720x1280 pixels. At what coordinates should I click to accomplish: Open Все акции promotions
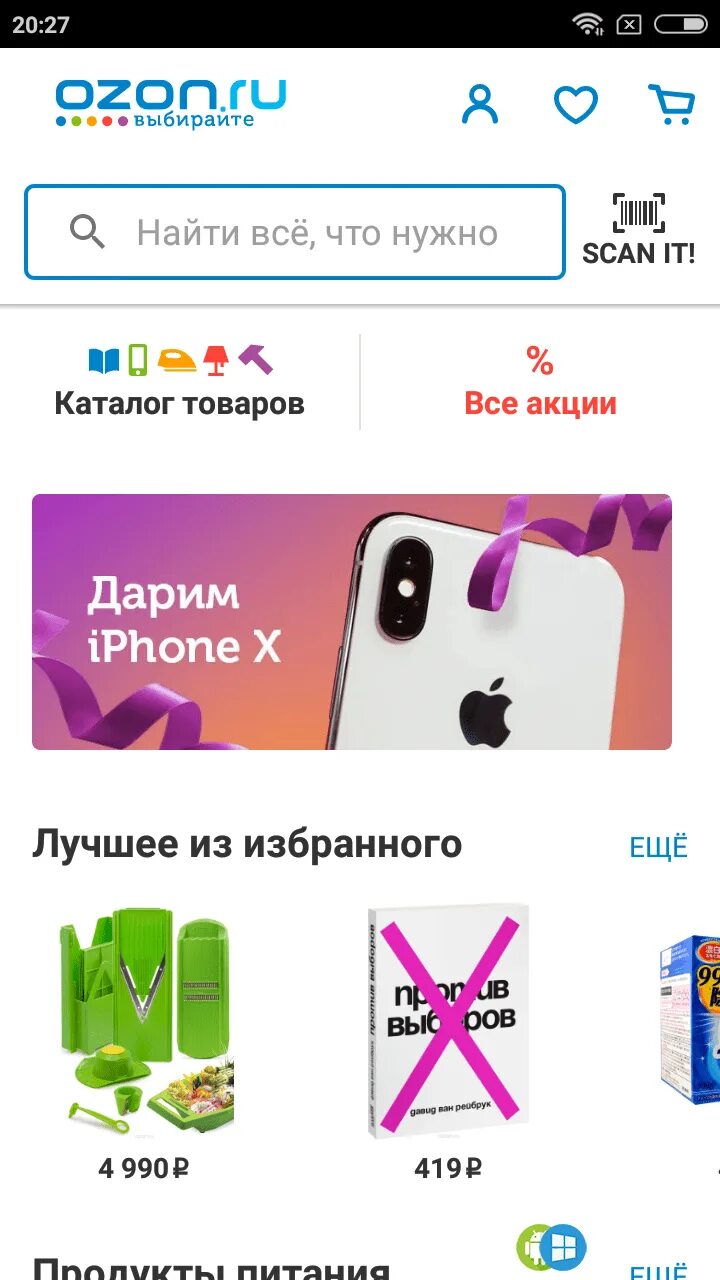coord(540,382)
